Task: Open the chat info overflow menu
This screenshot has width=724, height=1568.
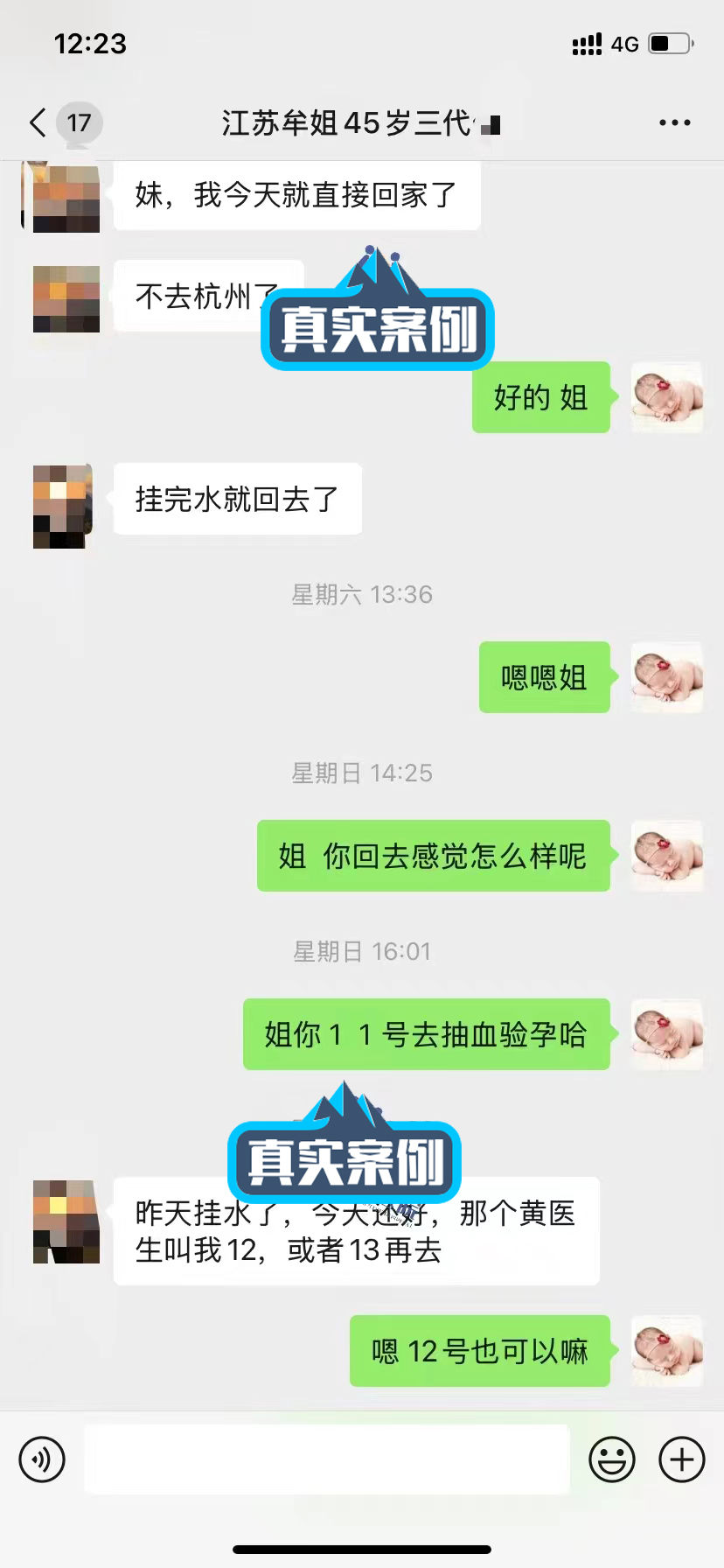Action: coord(674,123)
